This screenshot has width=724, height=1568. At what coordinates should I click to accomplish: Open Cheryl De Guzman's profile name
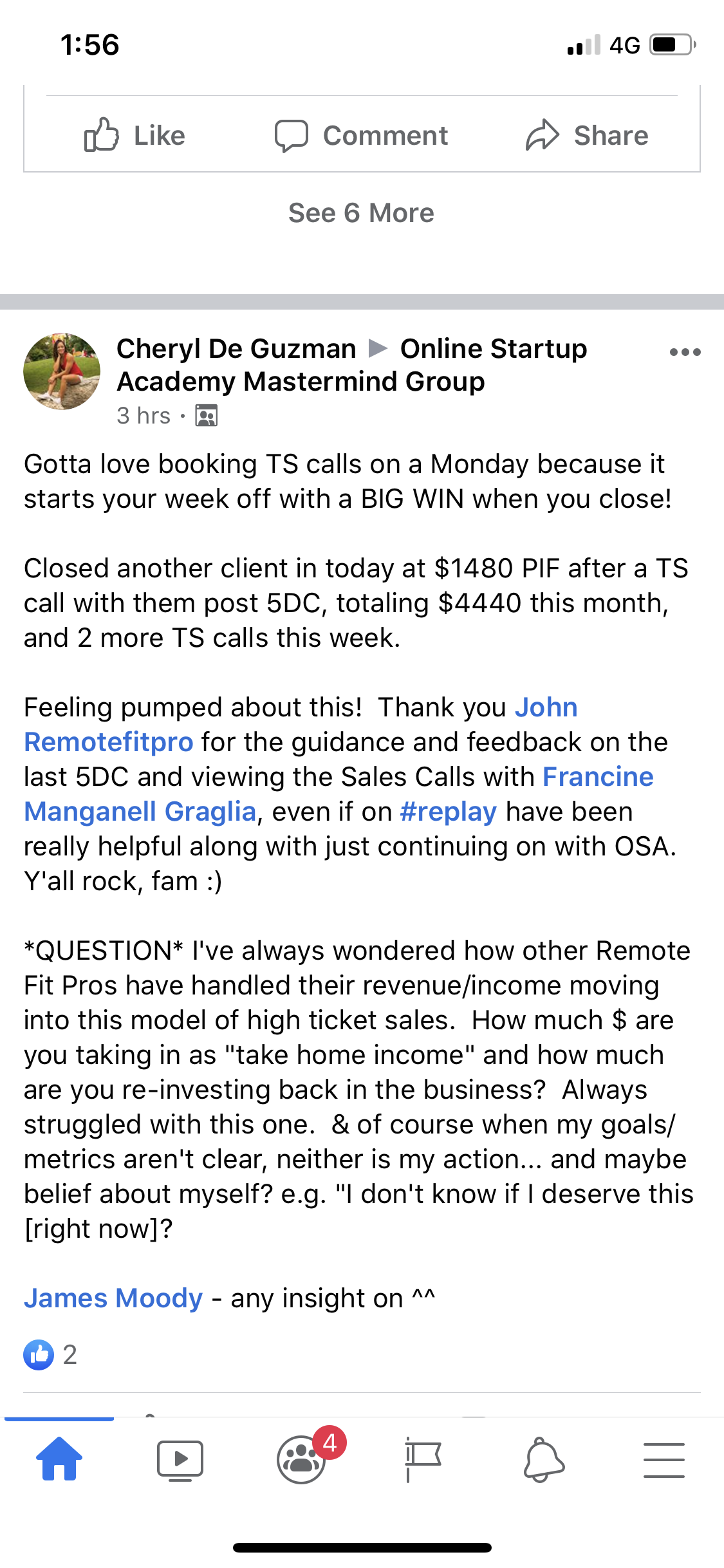tap(236, 349)
